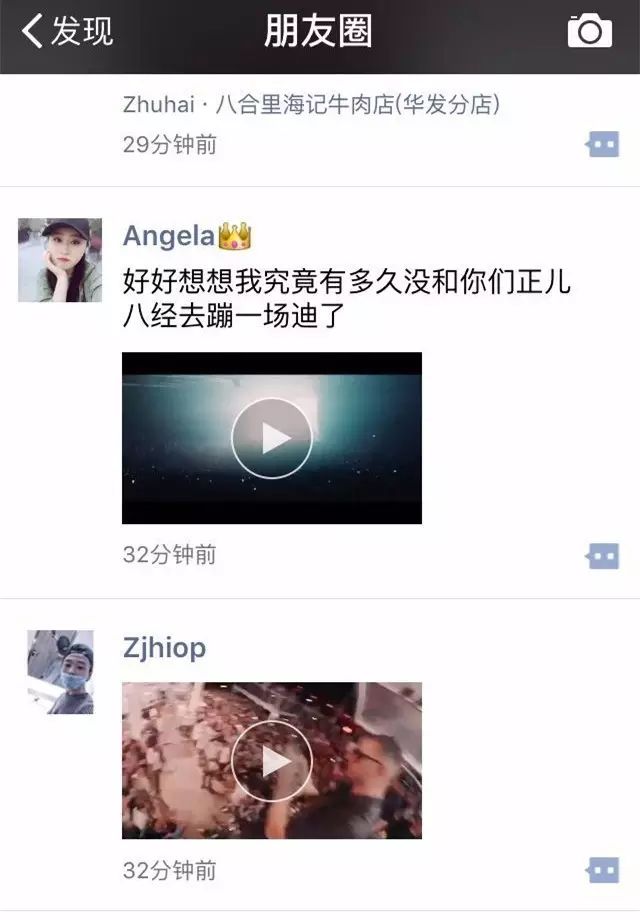The width and height of the screenshot is (640, 920).
Task: View Angela's profile picture
Action: point(60,260)
